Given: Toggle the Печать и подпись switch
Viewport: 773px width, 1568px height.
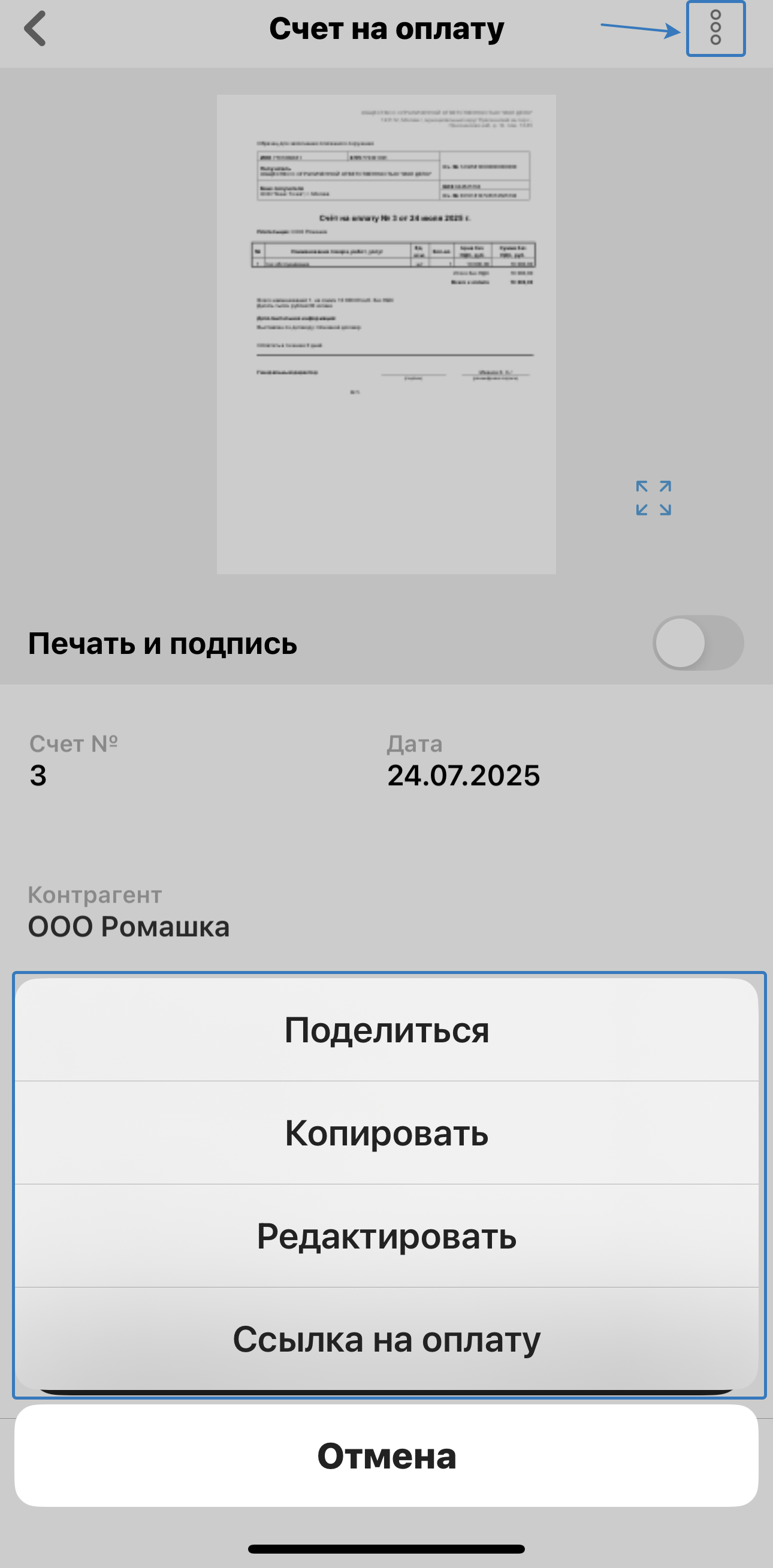Looking at the screenshot, I should 697,643.
